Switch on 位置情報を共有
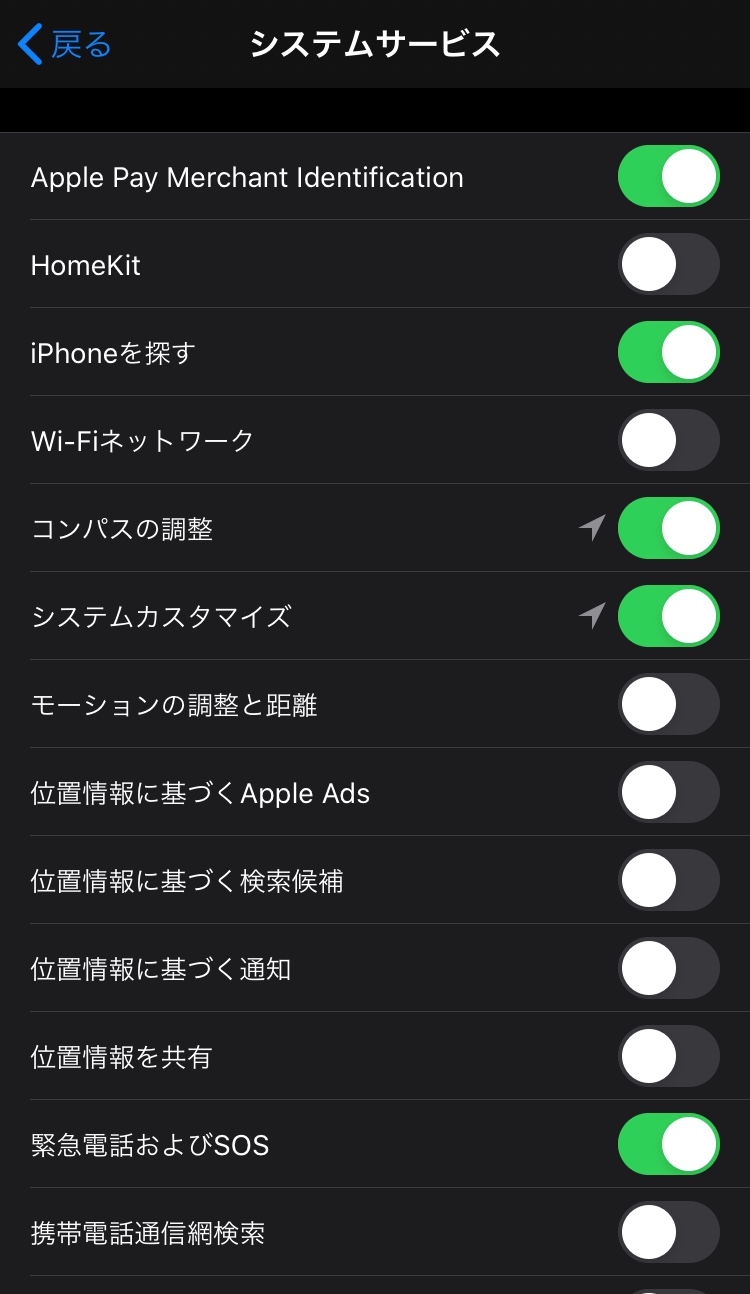This screenshot has width=750, height=1294. 668,1057
